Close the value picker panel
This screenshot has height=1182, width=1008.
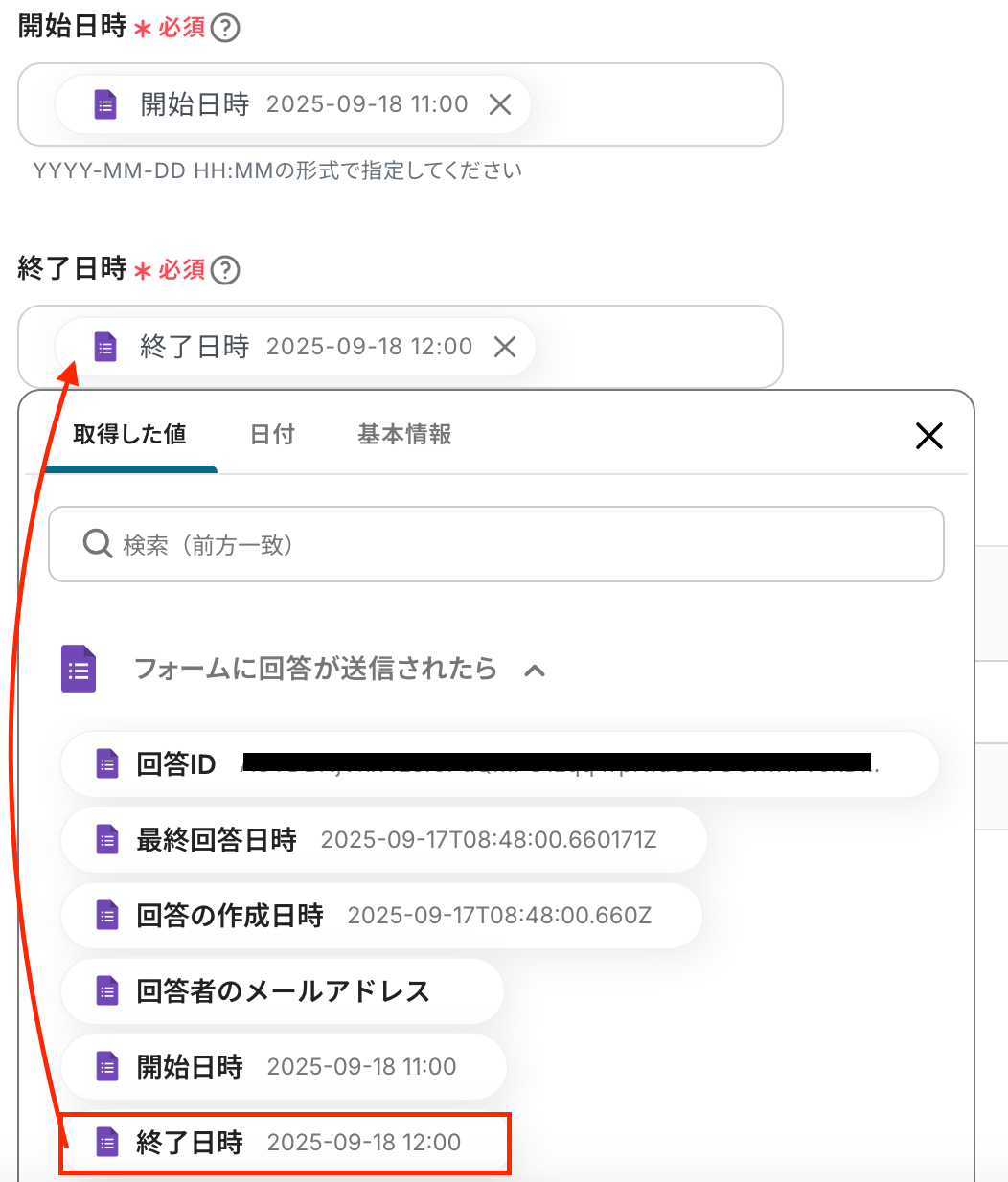pyautogui.click(x=928, y=436)
